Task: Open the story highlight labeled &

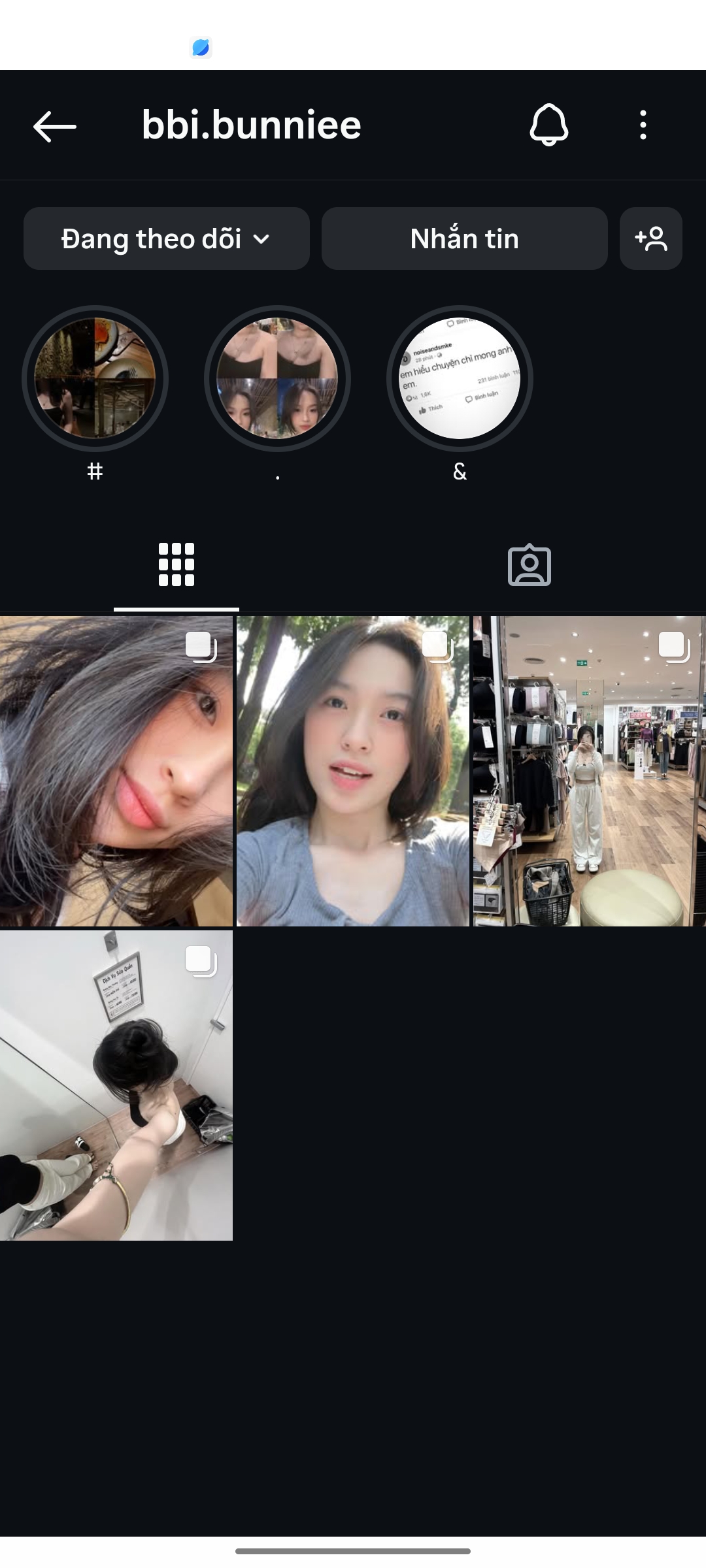Action: (x=460, y=379)
